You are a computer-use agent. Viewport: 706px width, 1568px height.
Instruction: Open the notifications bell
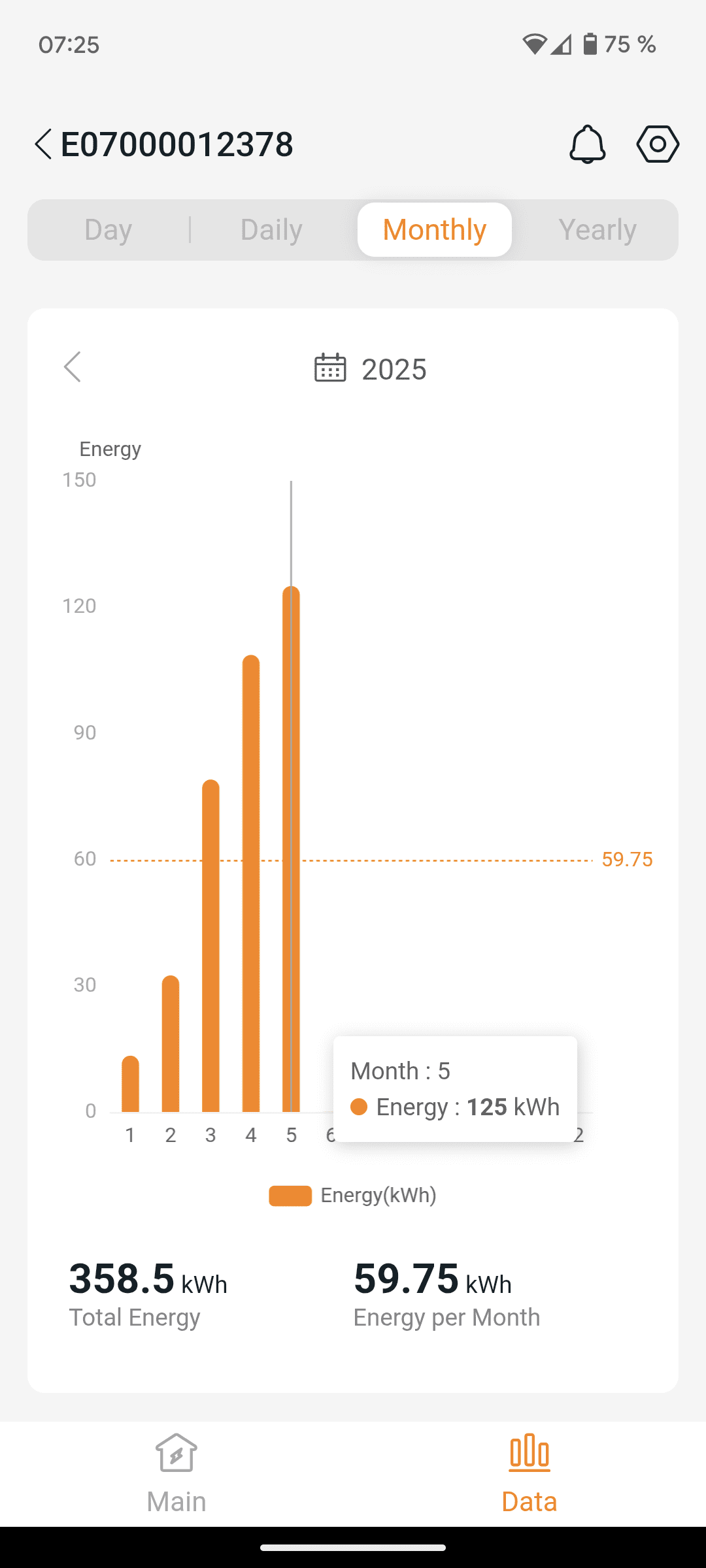587,144
